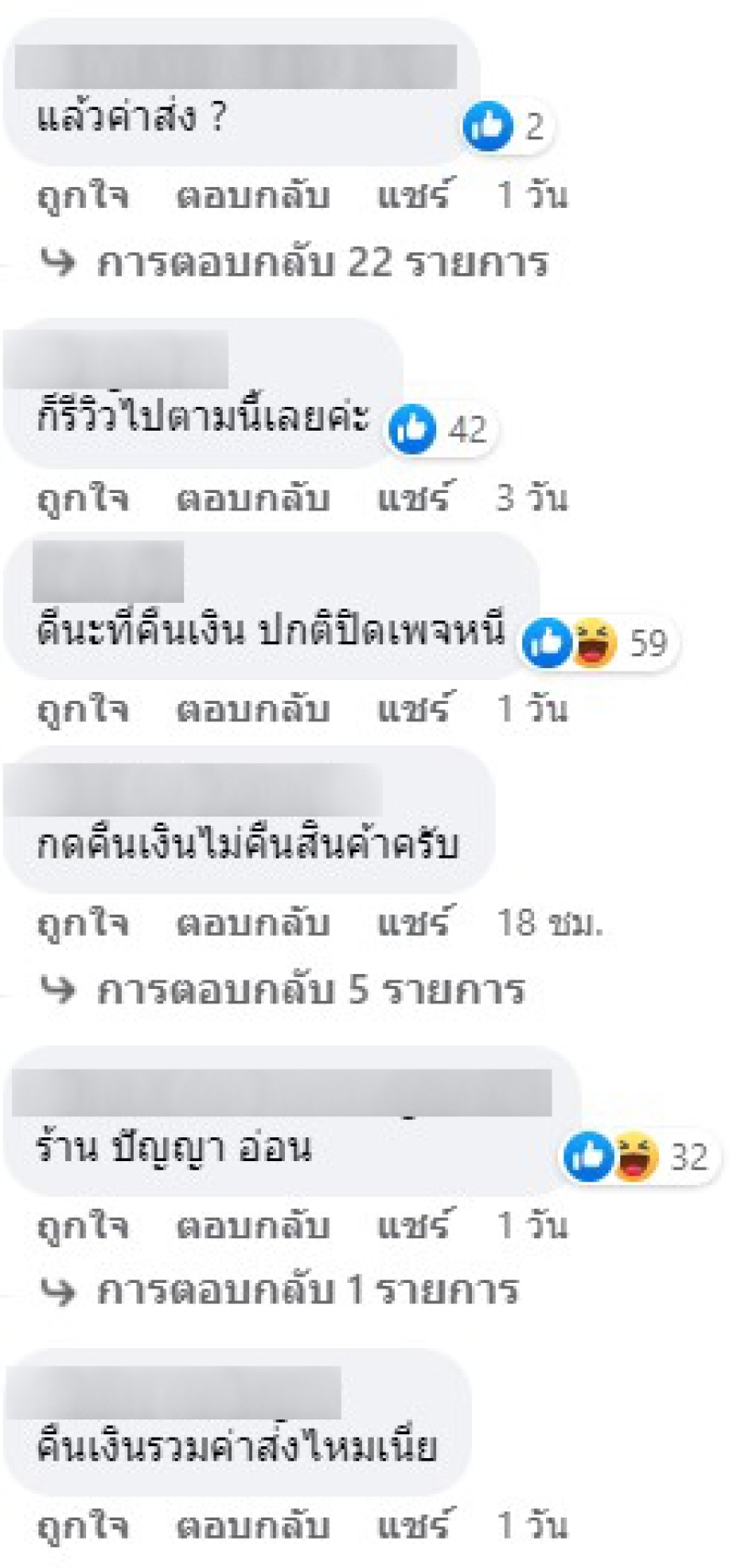Expand the 1 reply thread
This screenshot has height=1568, width=733.
[307, 1290]
